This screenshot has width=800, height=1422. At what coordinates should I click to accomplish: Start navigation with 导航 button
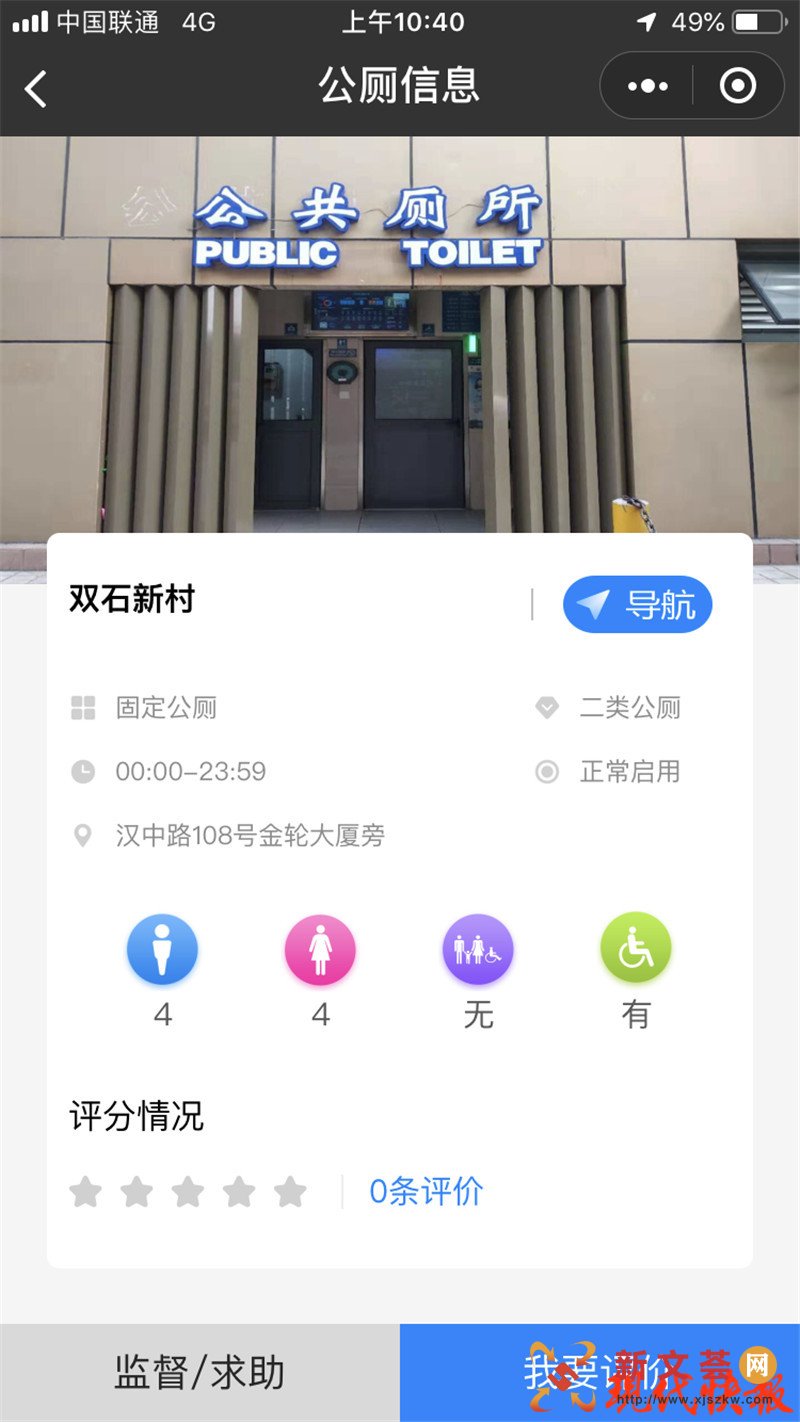coord(637,604)
